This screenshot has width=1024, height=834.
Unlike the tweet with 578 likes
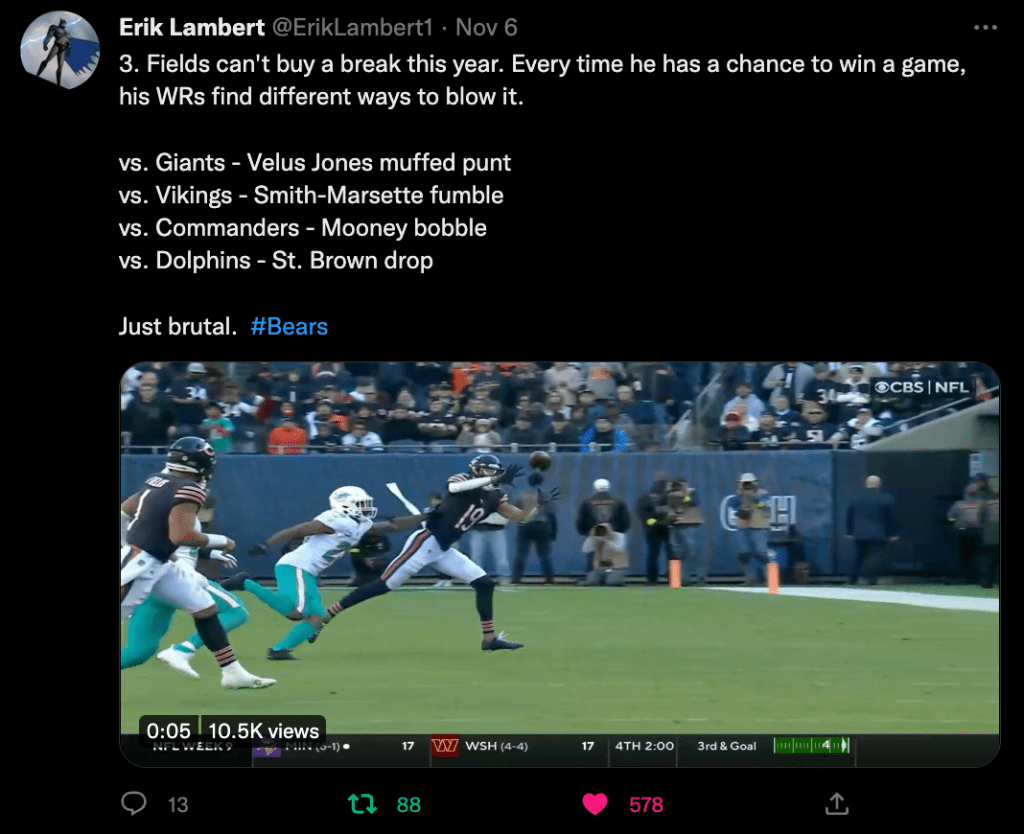click(x=595, y=803)
